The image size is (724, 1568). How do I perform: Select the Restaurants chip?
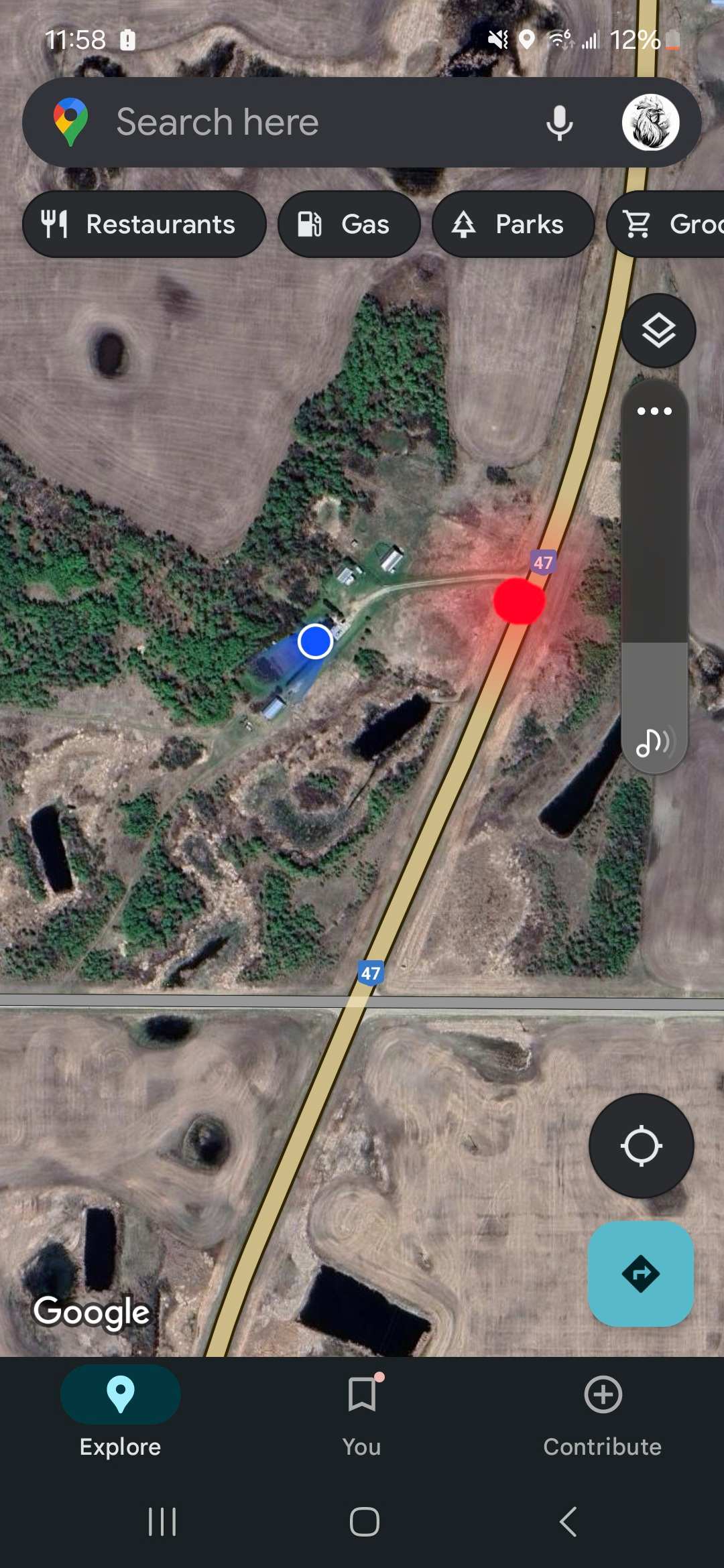pos(144,224)
